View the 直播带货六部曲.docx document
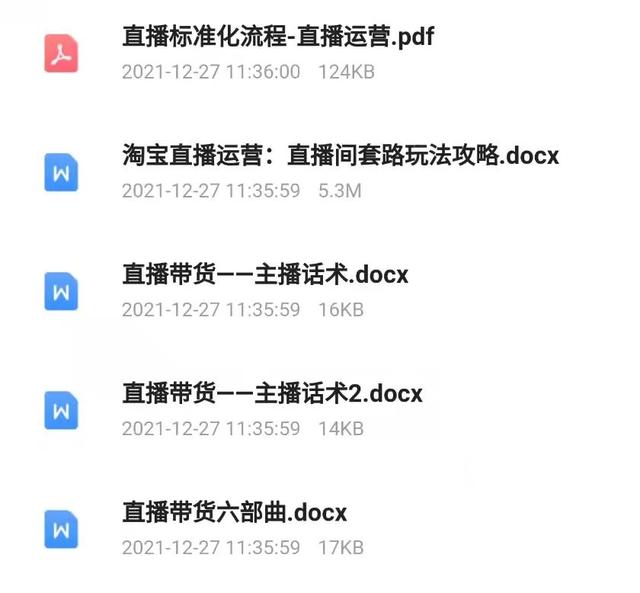 point(234,513)
